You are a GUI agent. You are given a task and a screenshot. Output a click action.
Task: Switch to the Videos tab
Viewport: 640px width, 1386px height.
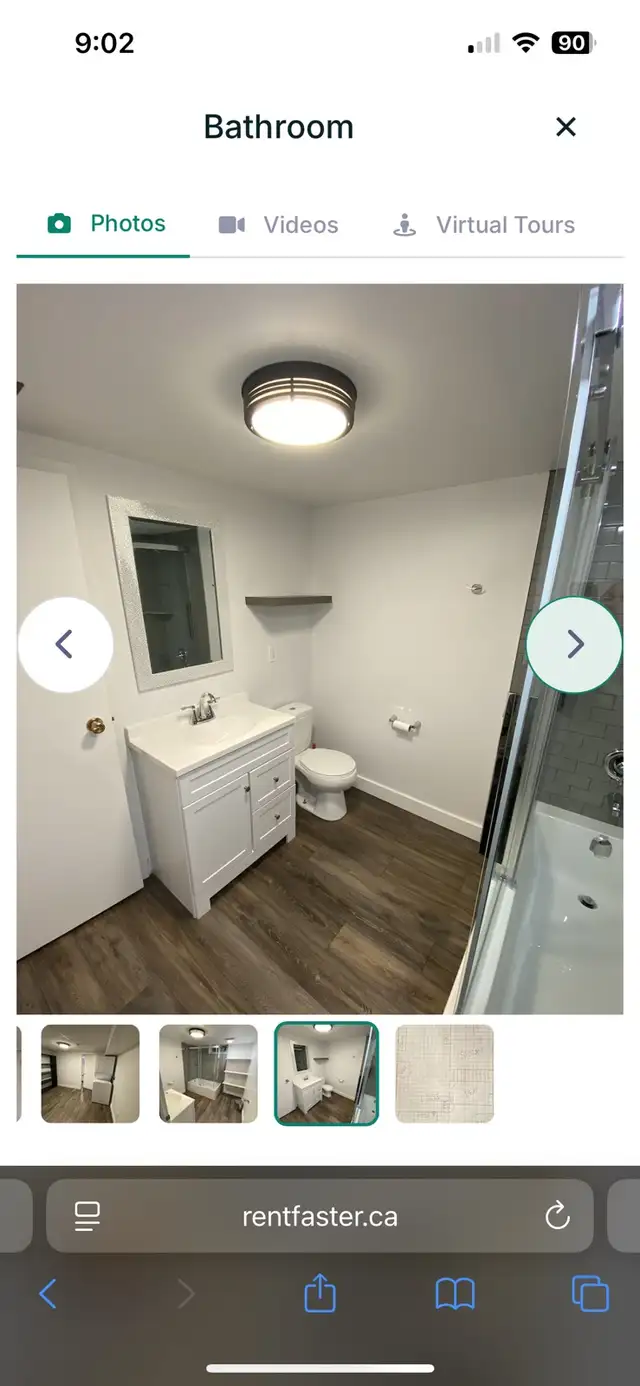click(x=278, y=225)
